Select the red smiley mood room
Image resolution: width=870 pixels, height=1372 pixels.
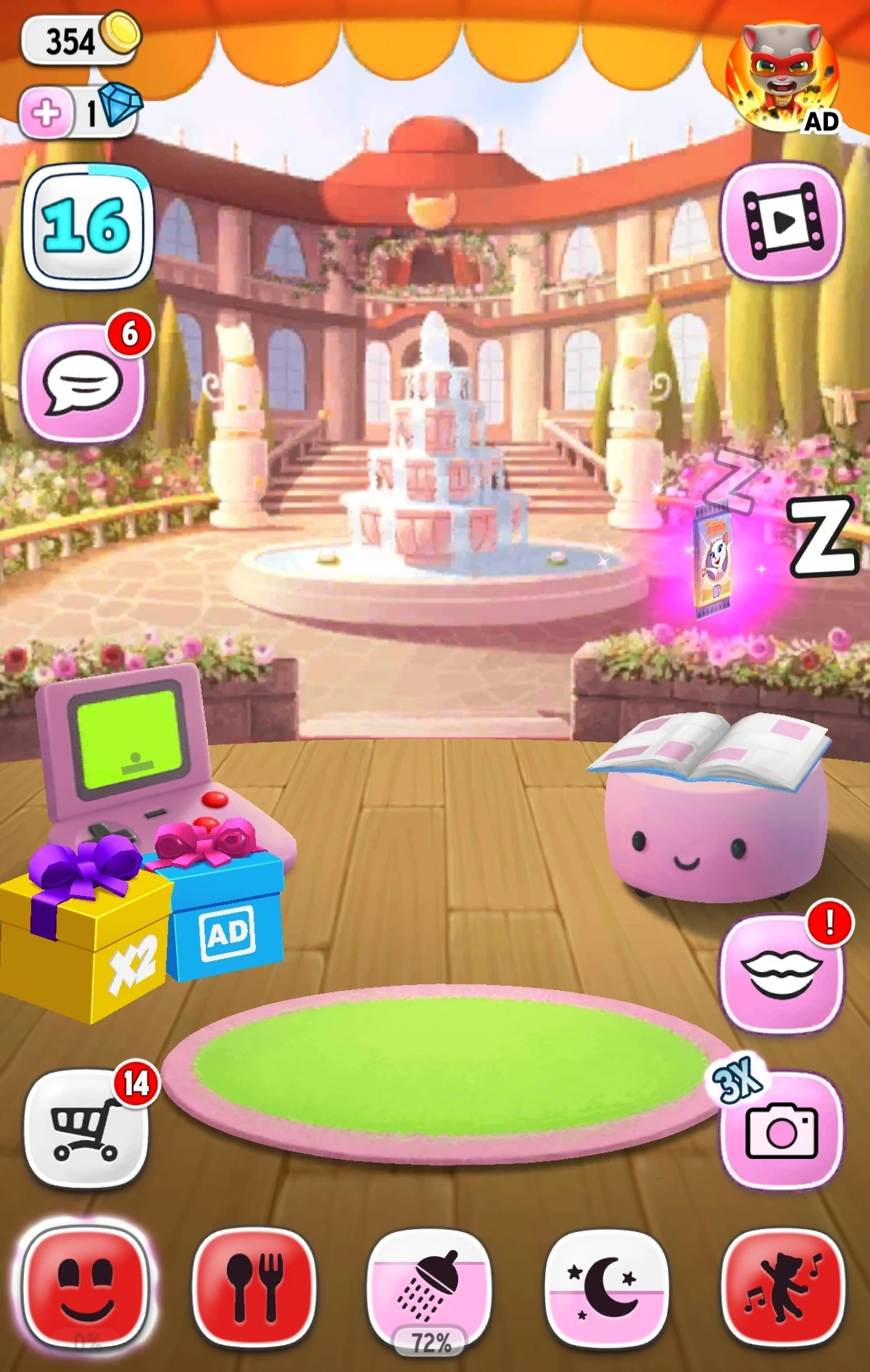(x=86, y=1286)
